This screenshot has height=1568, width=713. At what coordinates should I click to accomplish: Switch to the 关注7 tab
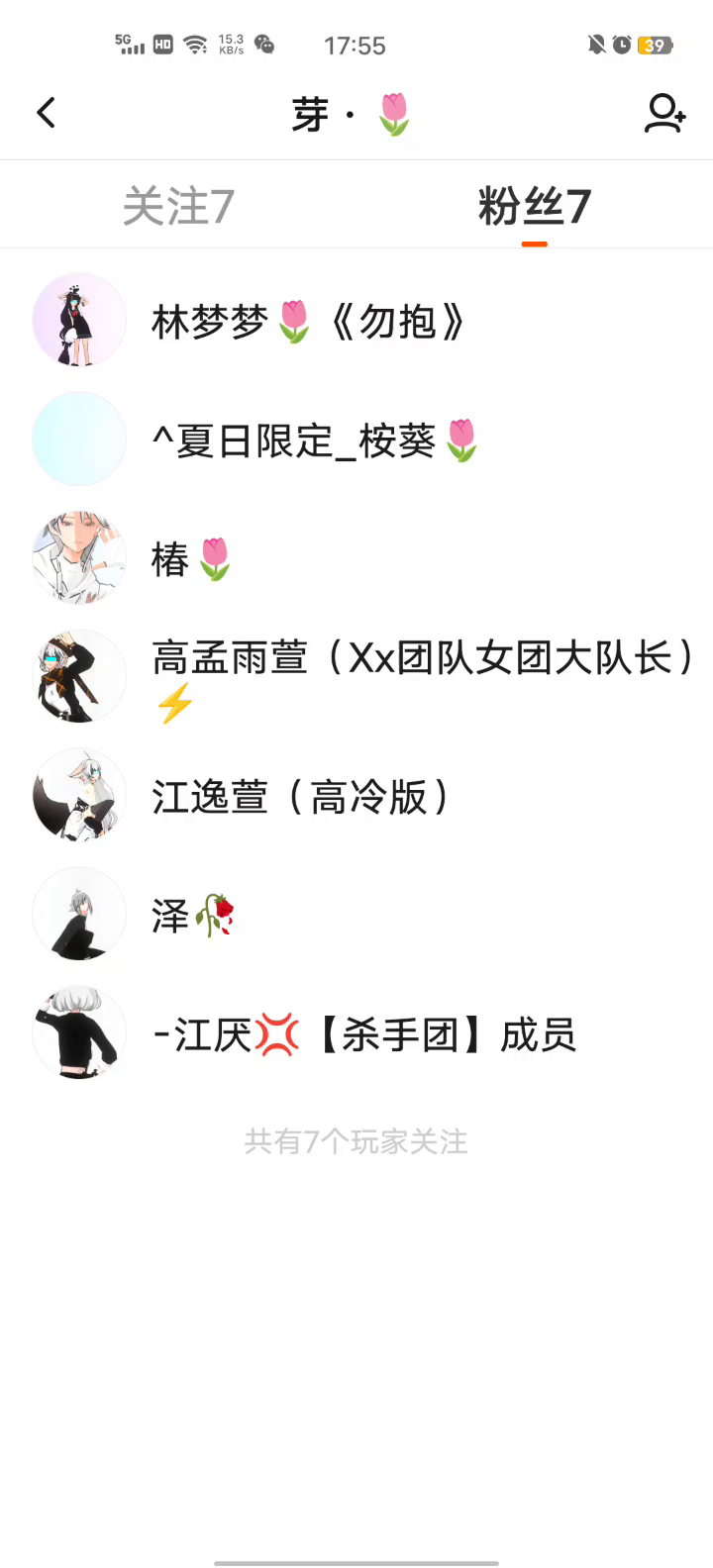(178, 207)
